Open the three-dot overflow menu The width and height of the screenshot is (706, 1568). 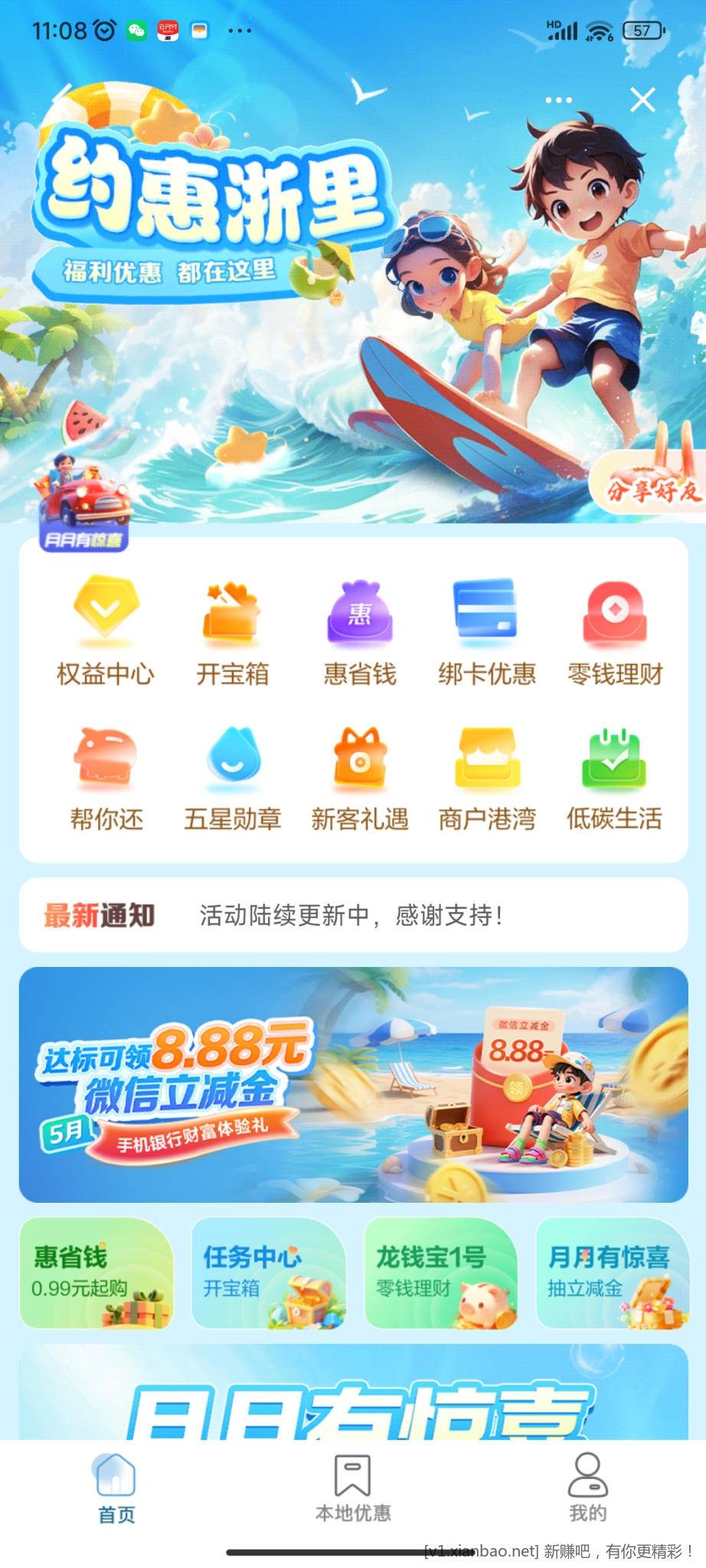558,100
